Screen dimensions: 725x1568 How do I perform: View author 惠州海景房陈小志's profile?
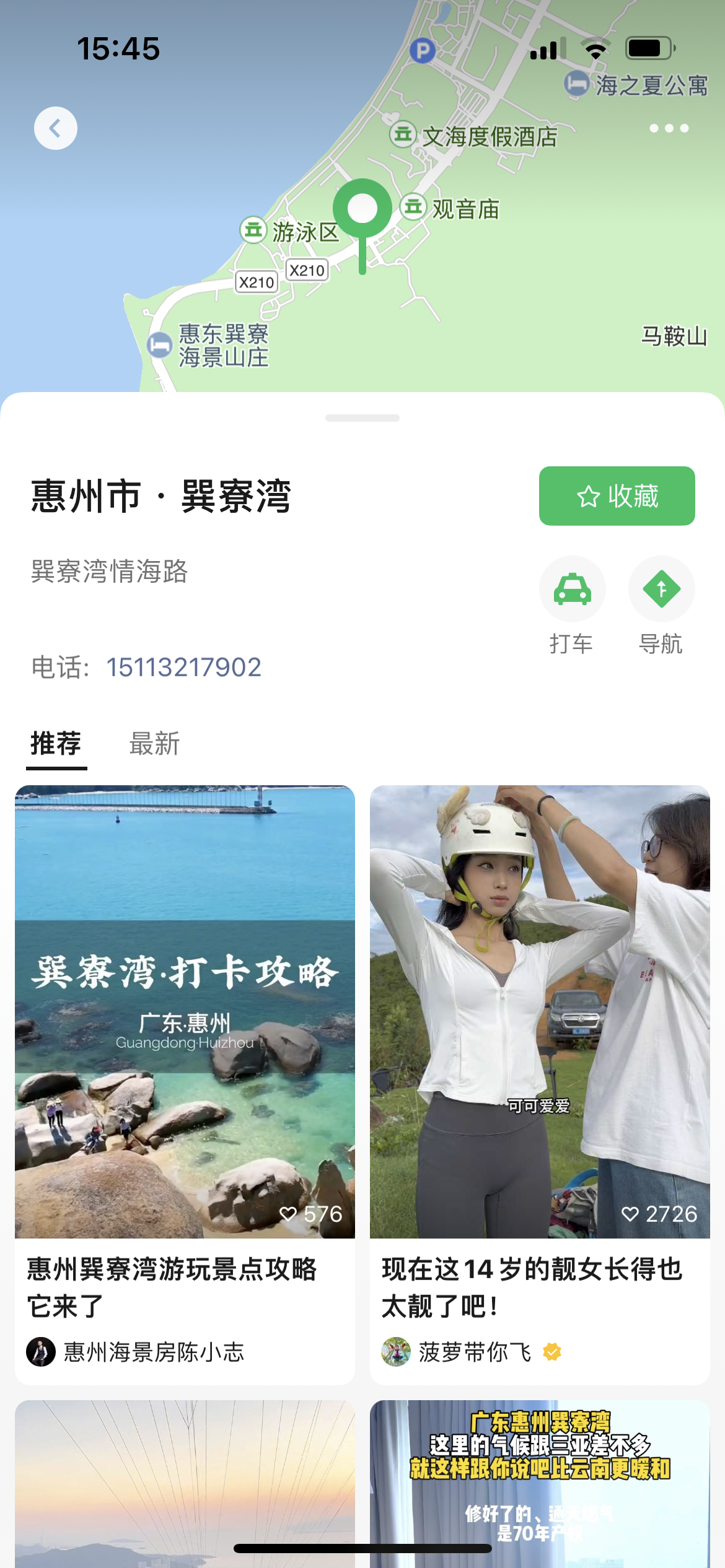click(154, 1352)
